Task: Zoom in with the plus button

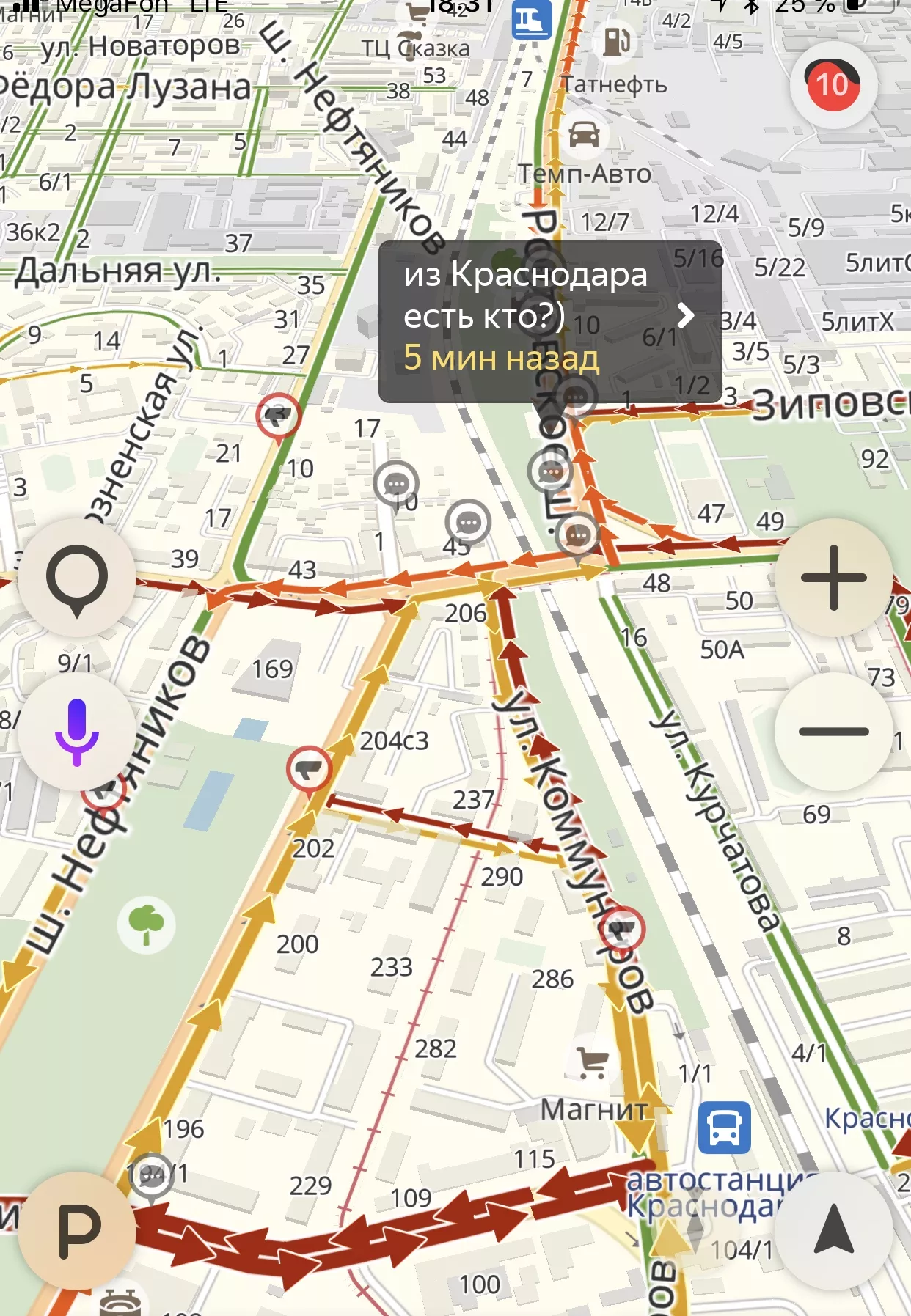Action: (x=833, y=578)
